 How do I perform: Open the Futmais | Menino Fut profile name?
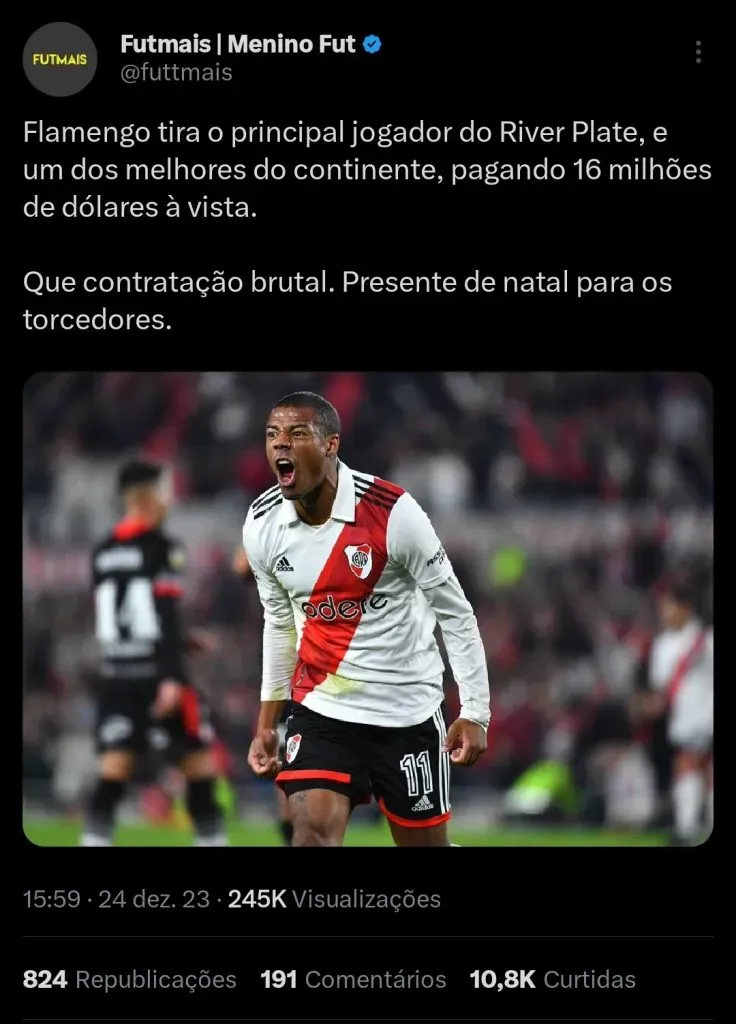238,44
